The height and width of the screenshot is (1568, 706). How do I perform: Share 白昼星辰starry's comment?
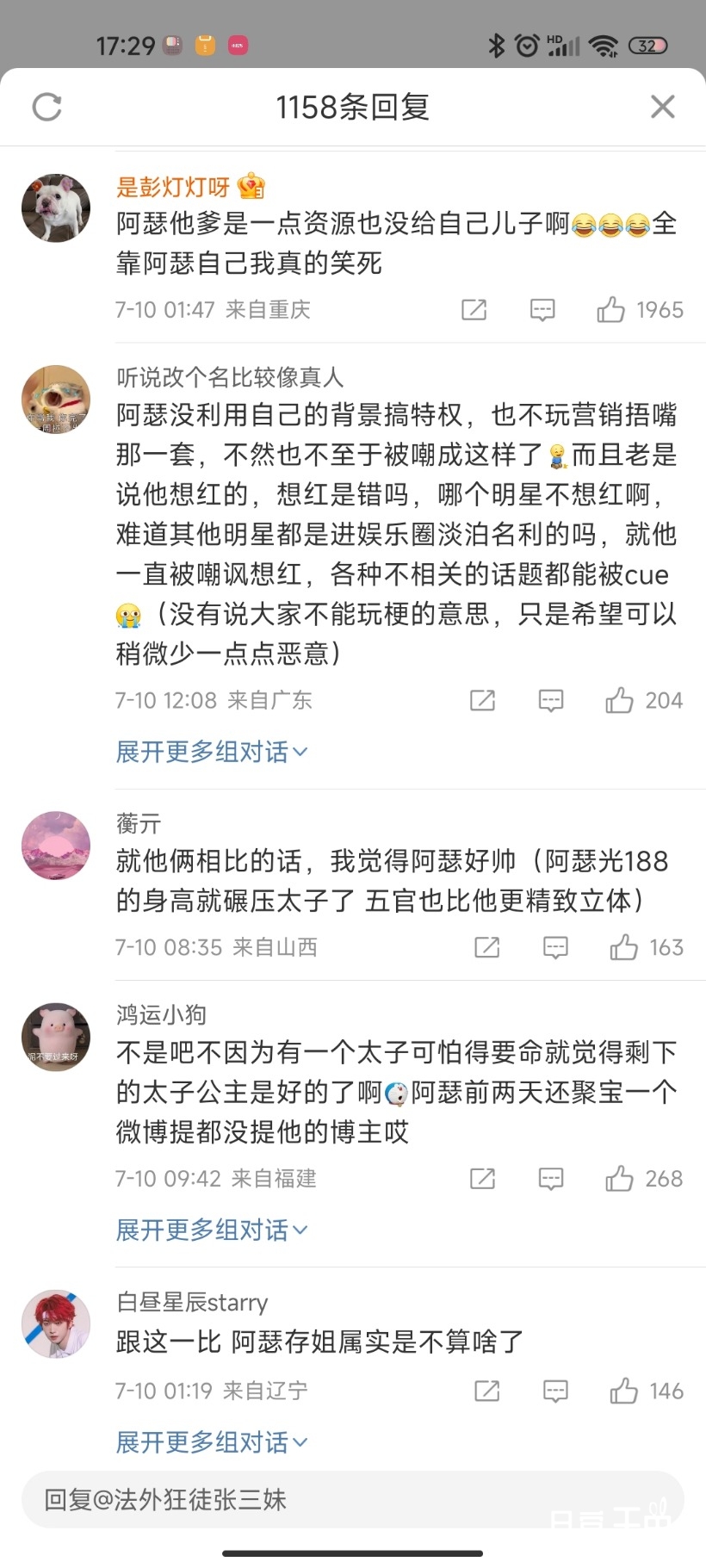click(x=486, y=1390)
